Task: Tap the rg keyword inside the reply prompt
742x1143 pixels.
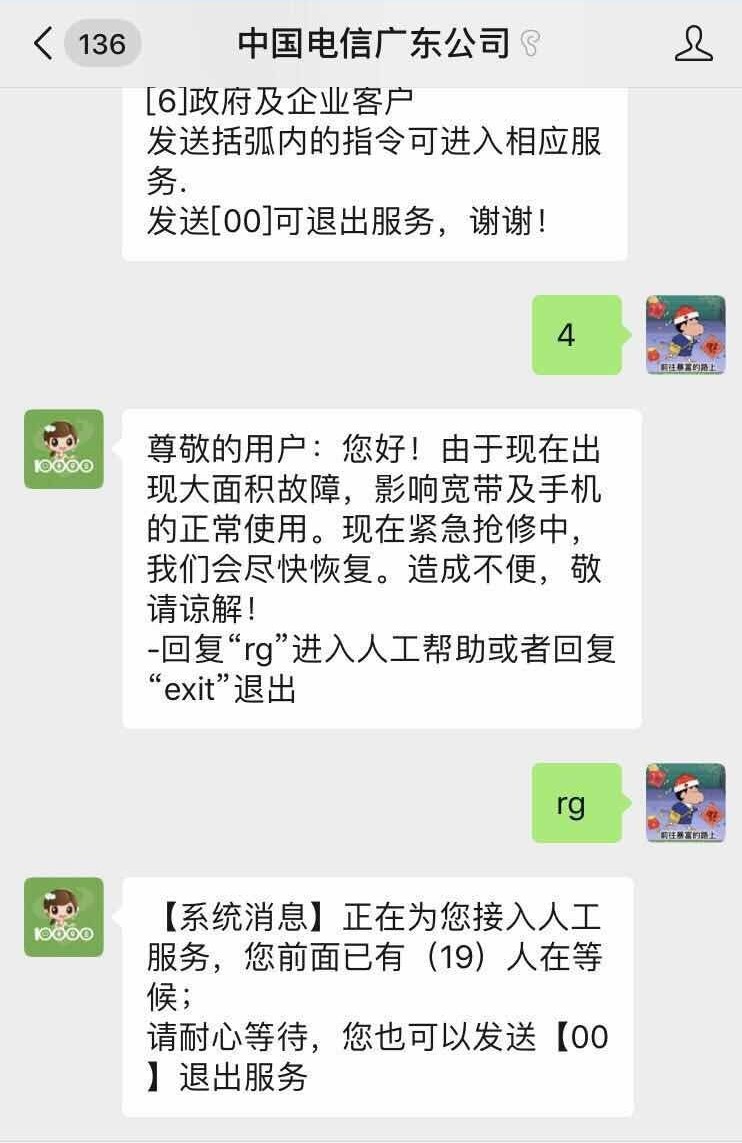Action: 259,649
